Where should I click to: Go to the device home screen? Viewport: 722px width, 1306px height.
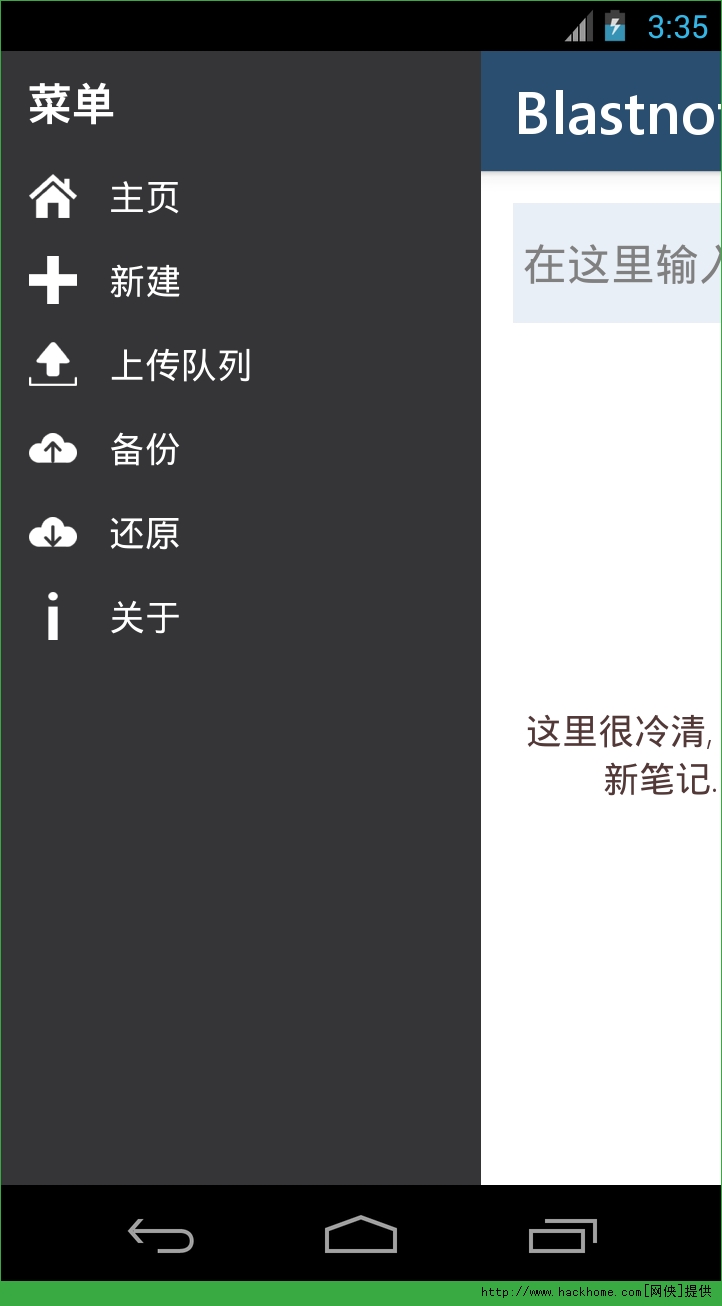361,1236
